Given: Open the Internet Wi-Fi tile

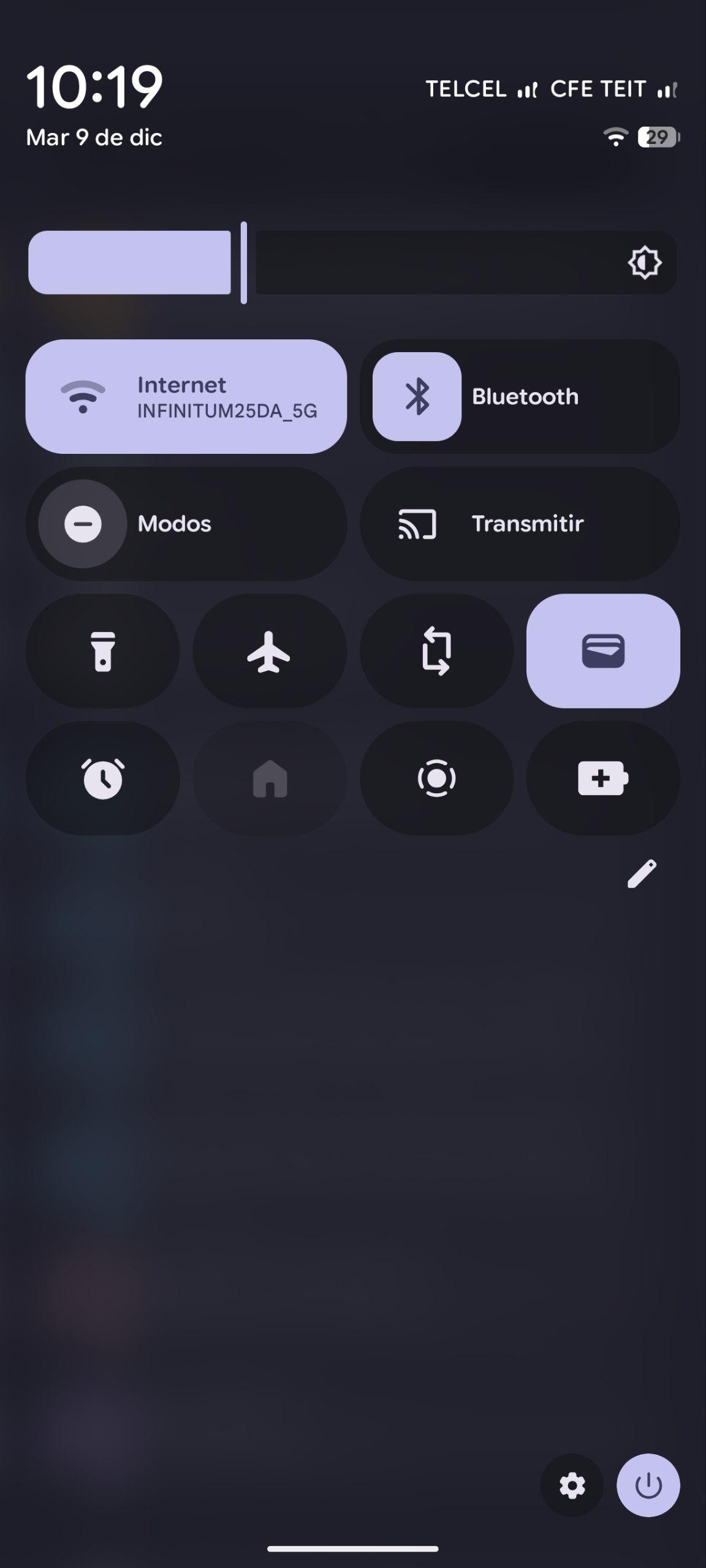Looking at the screenshot, I should 186,396.
